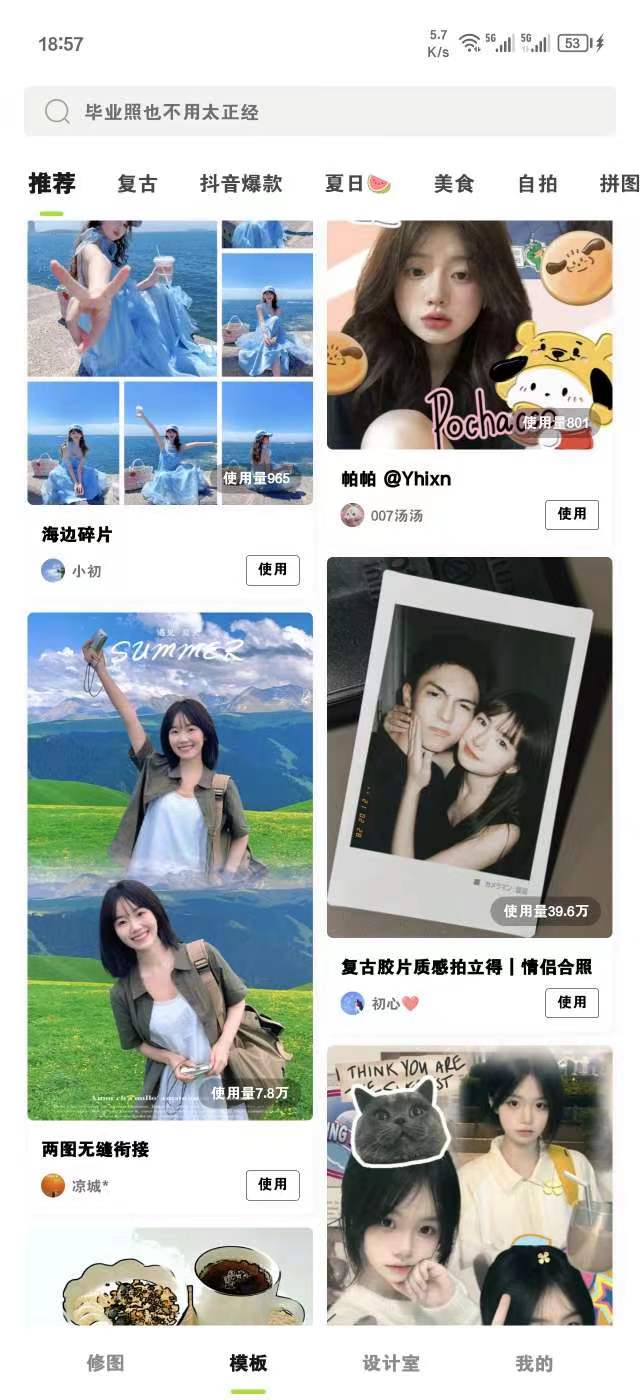This screenshot has width=640, height=1400.
Task: Tap 使用 on the 海边碎片 template
Action: pos(272,570)
